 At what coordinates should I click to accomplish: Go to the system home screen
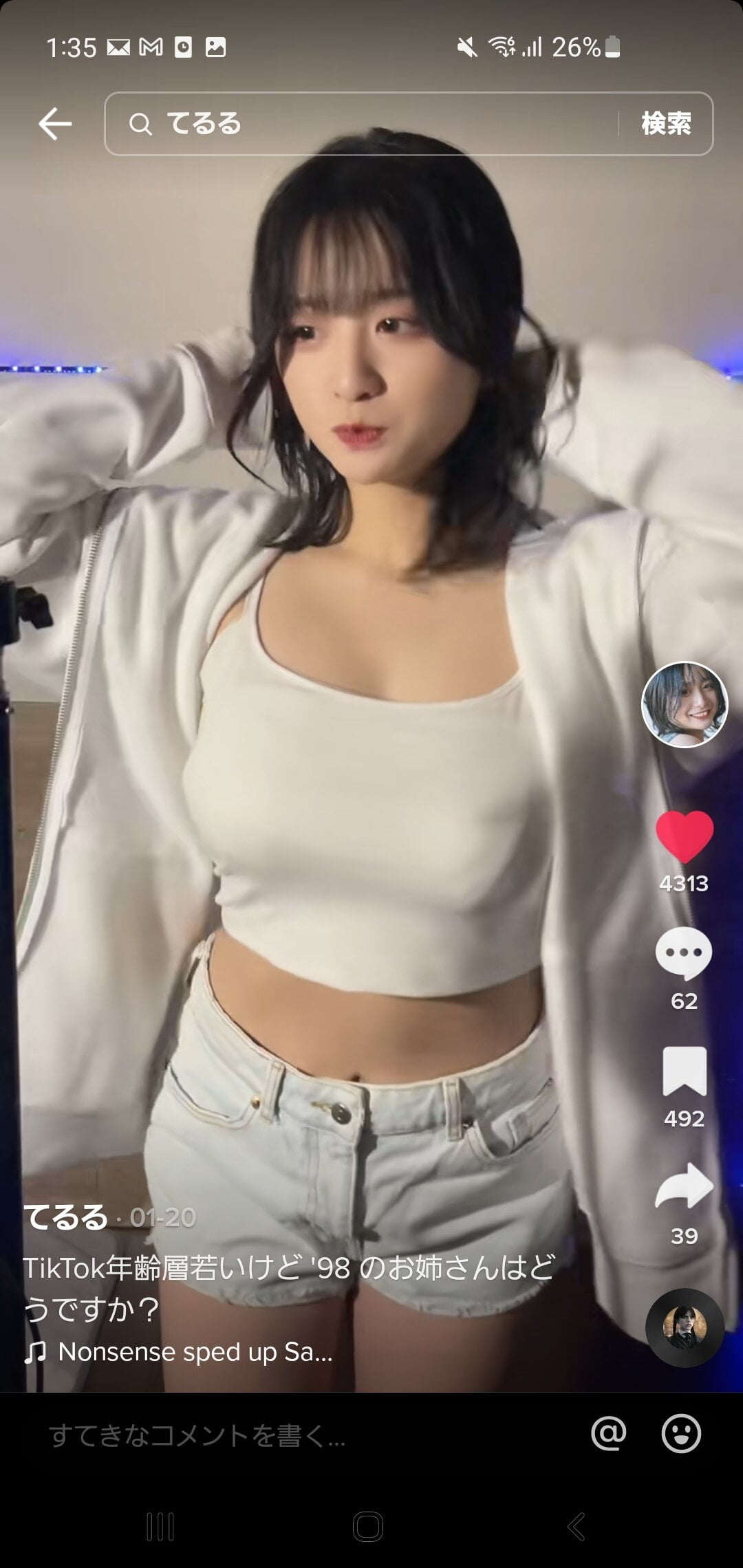[x=368, y=1527]
